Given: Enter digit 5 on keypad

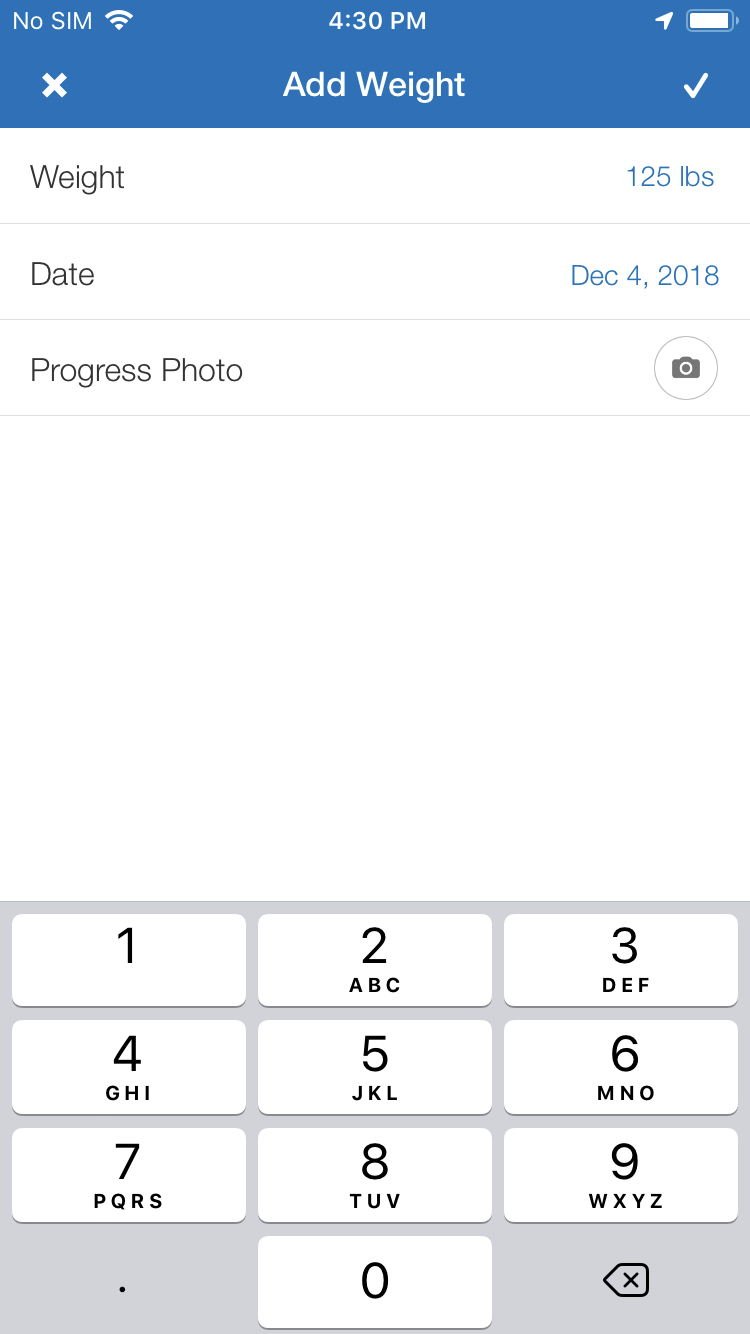Looking at the screenshot, I should click(375, 1067).
